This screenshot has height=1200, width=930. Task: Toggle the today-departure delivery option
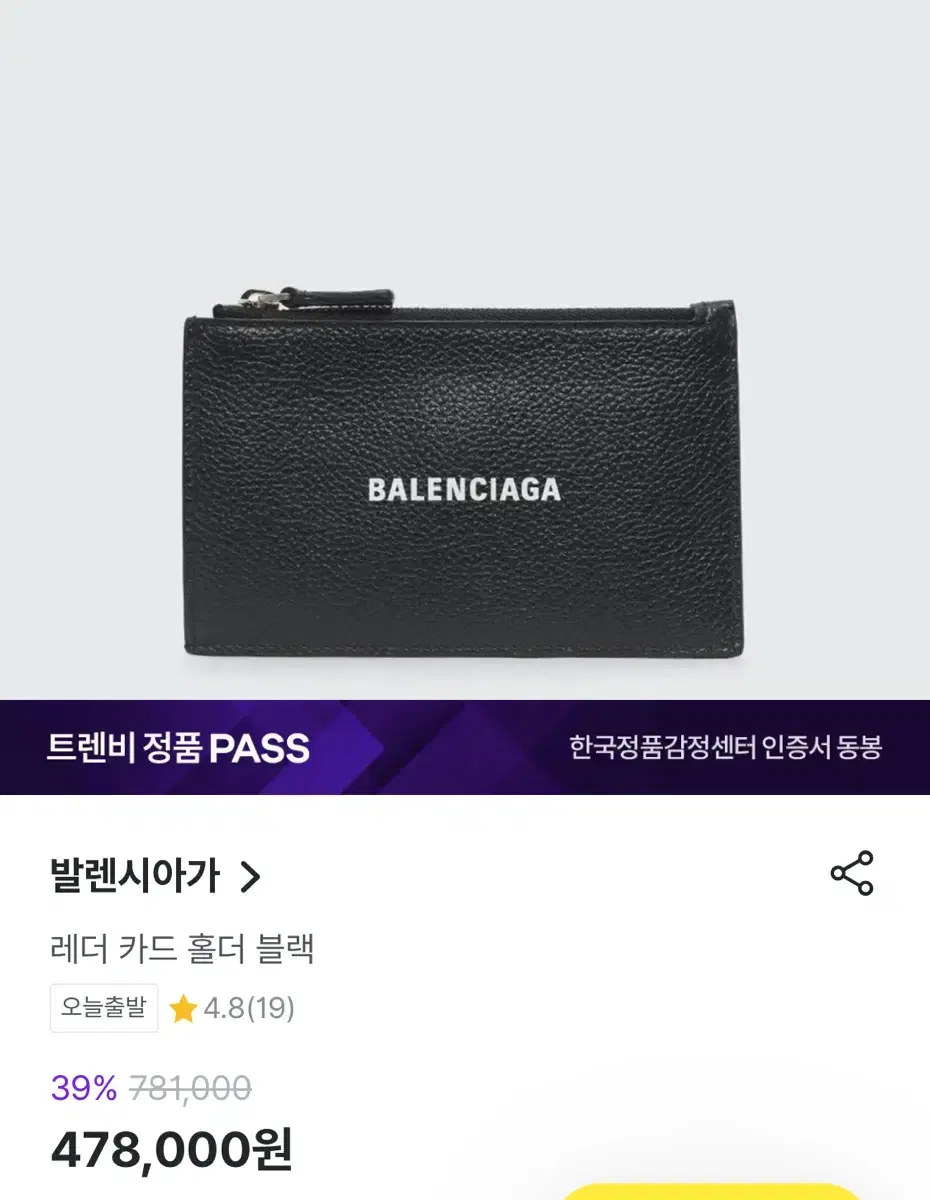pyautogui.click(x=103, y=1008)
